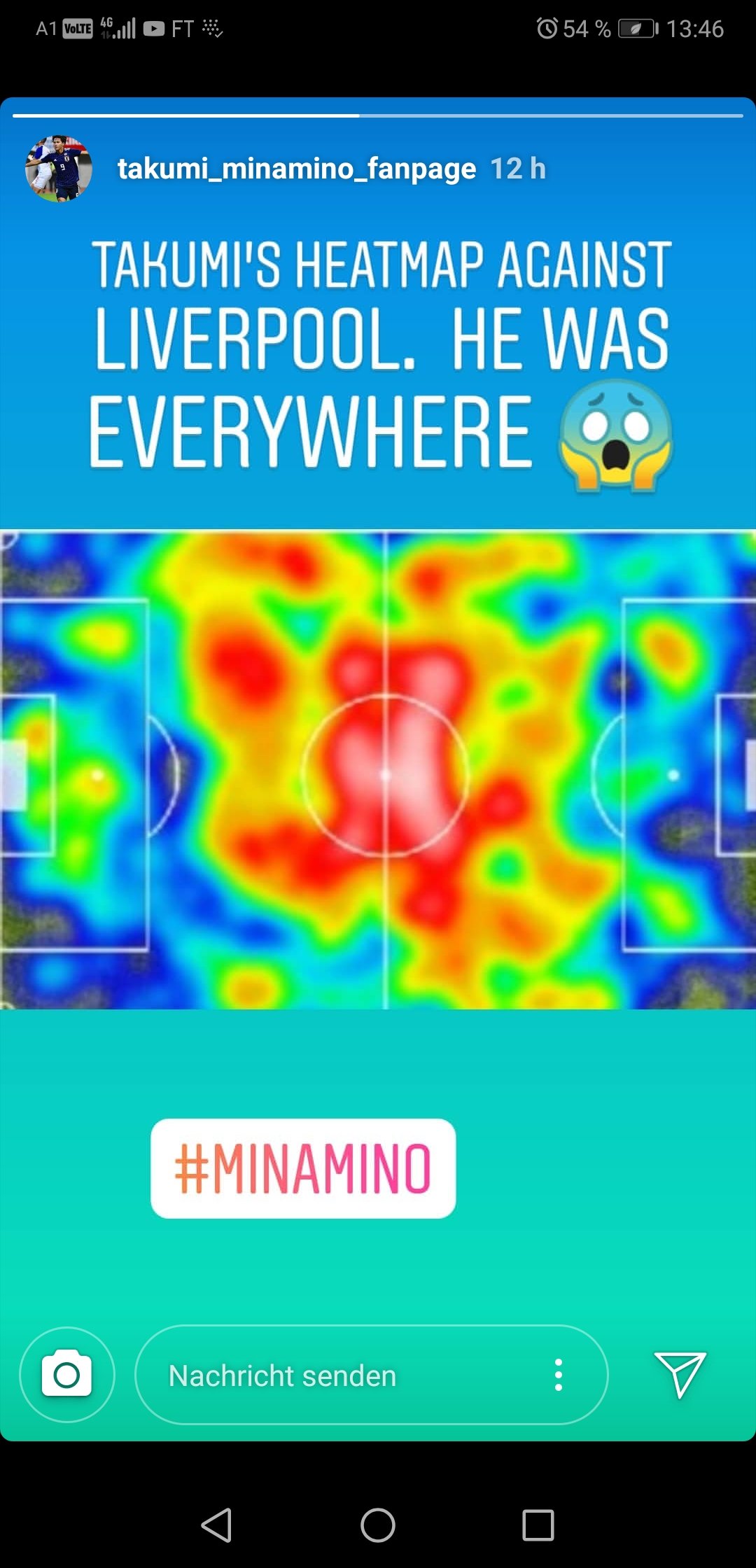Open the three-dot story options menu

pyautogui.click(x=559, y=1375)
